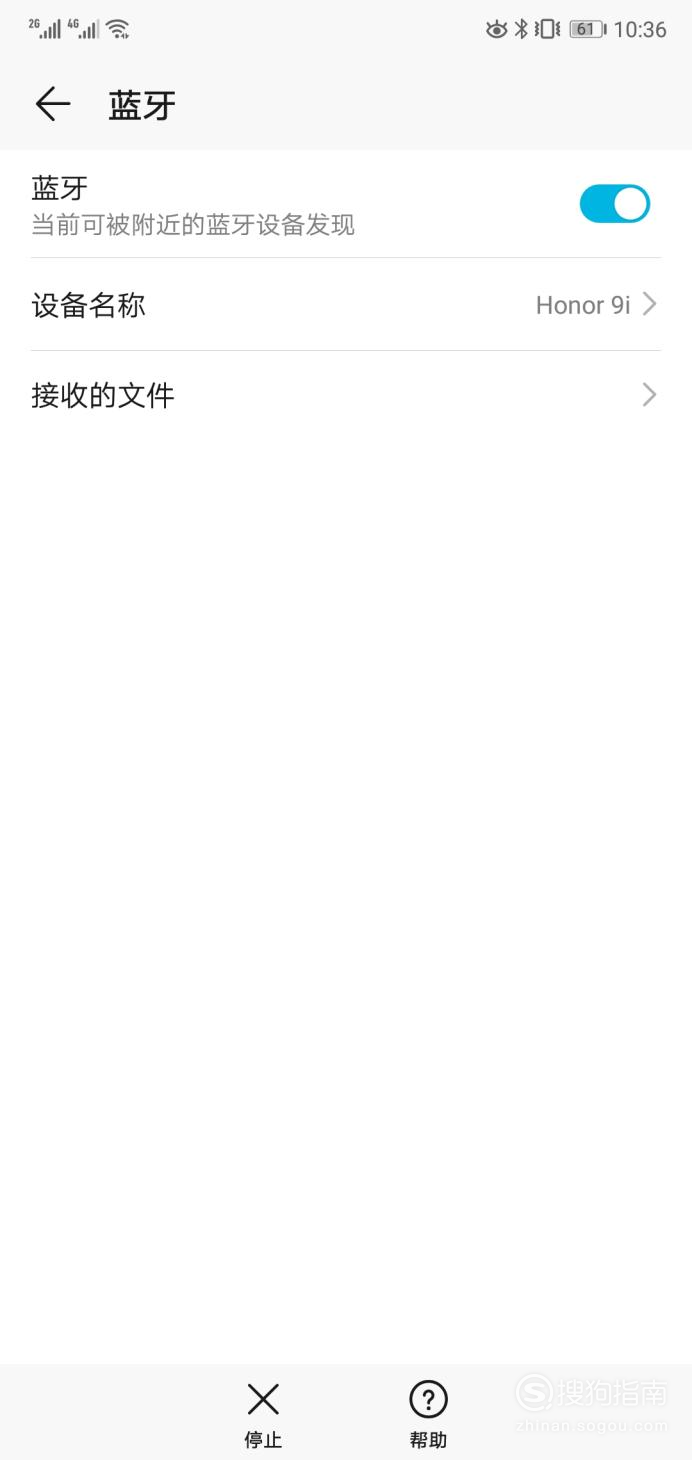Image resolution: width=692 pixels, height=1460 pixels.
Task: Open the 设备名称 setting
Action: click(346, 304)
